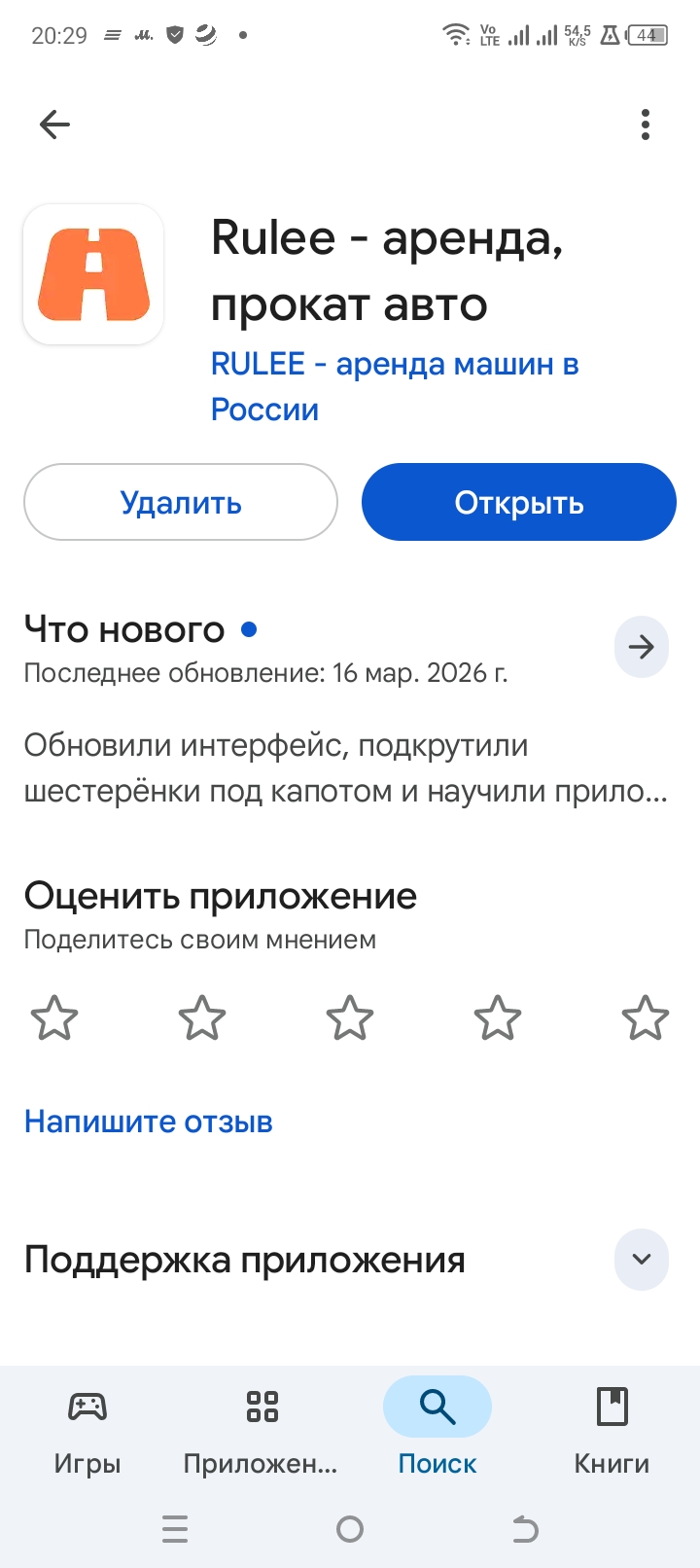The image size is (700, 1568).
Task: Expand Поддержка приложения section
Action: 641,1260
